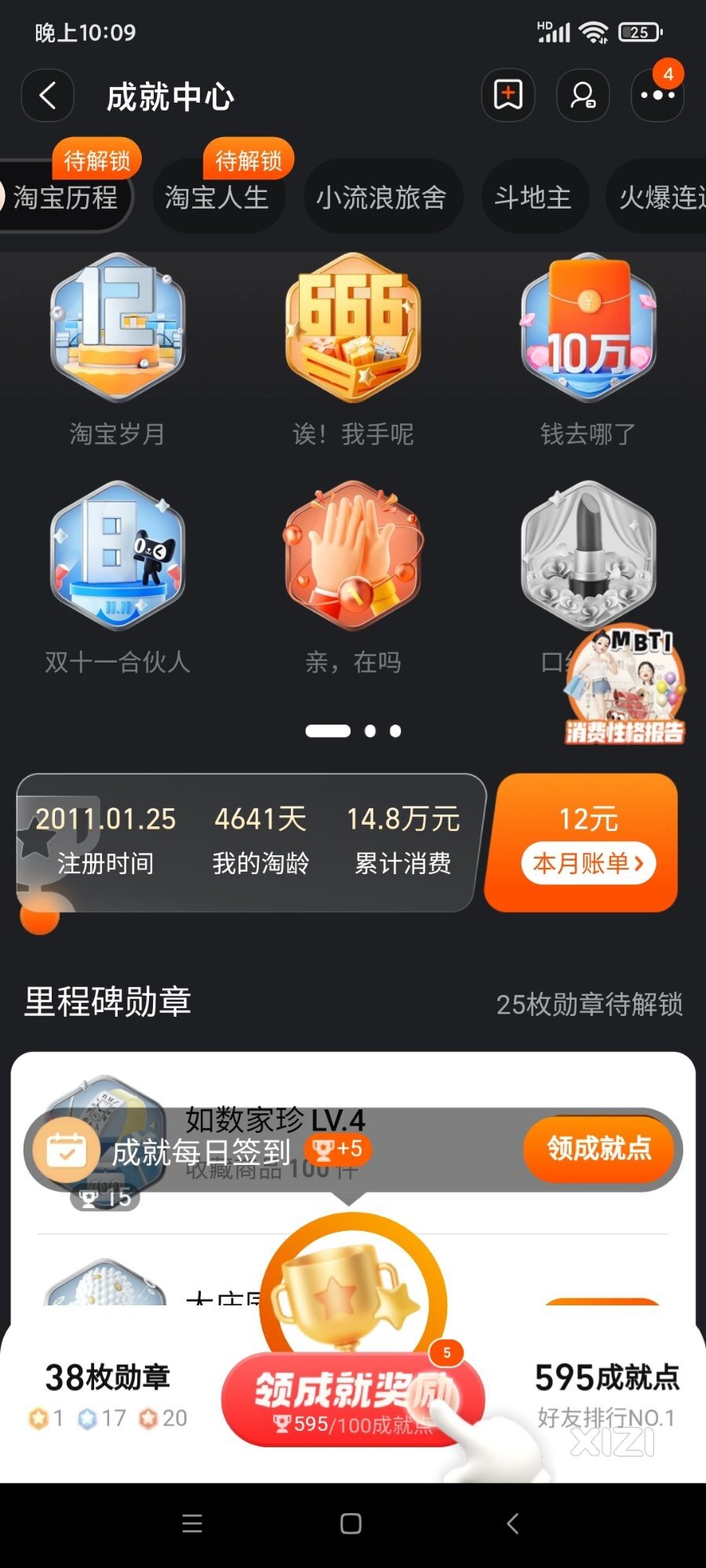Switch to the 淘宝历程 tab
Image resolution: width=706 pixels, height=1568 pixels.
[66, 198]
